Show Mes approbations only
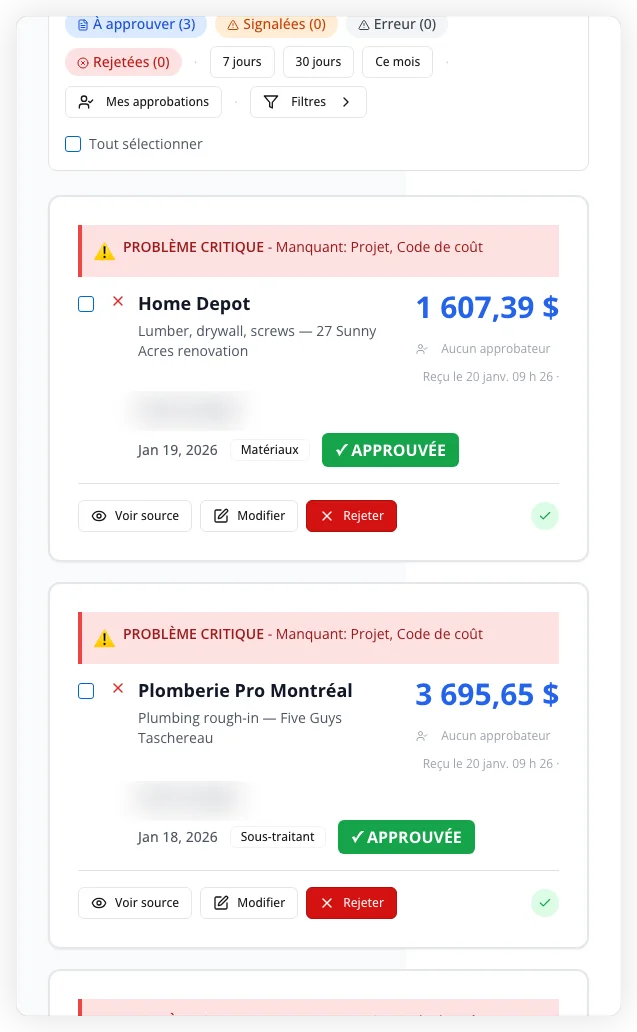The image size is (637, 1032). pos(143,102)
